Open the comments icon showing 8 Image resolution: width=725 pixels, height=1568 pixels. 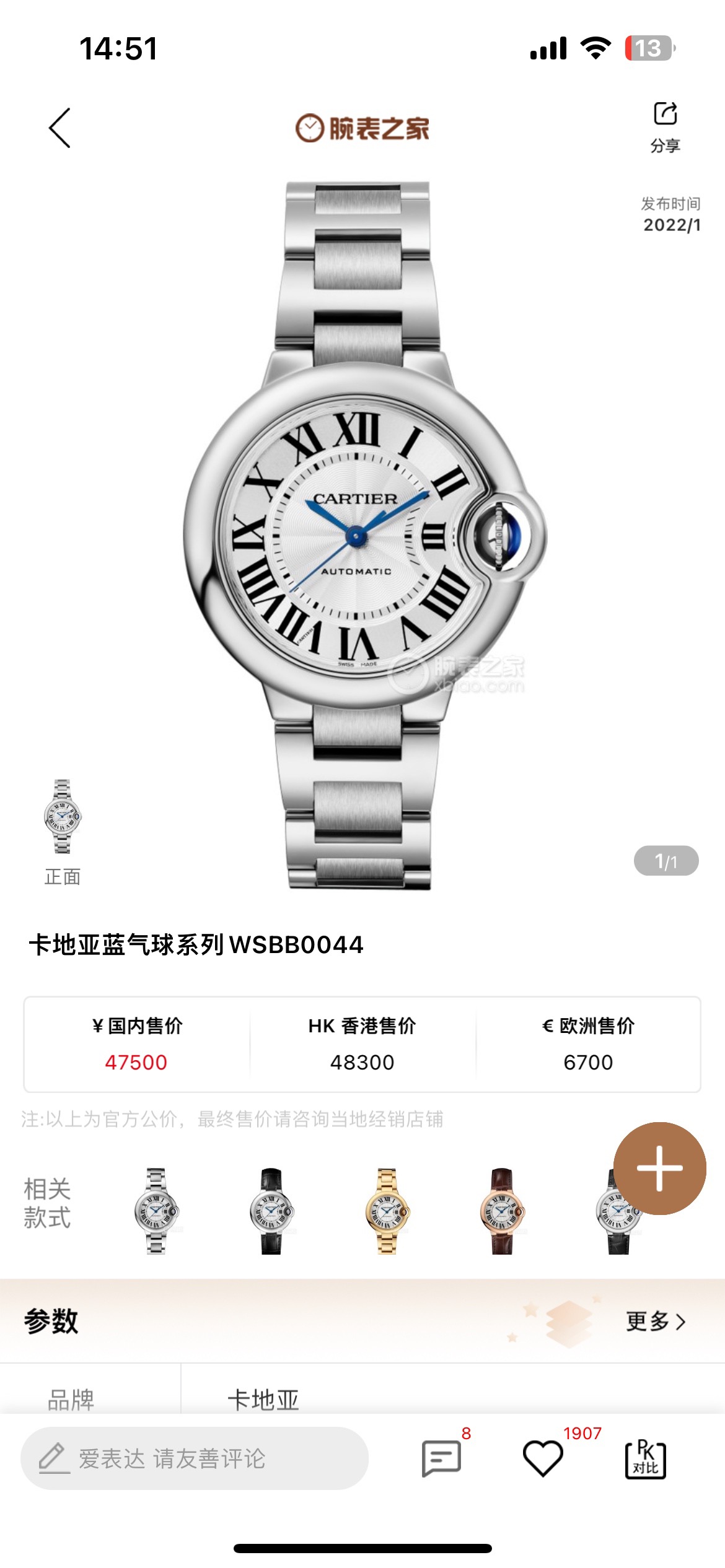pyautogui.click(x=441, y=1458)
